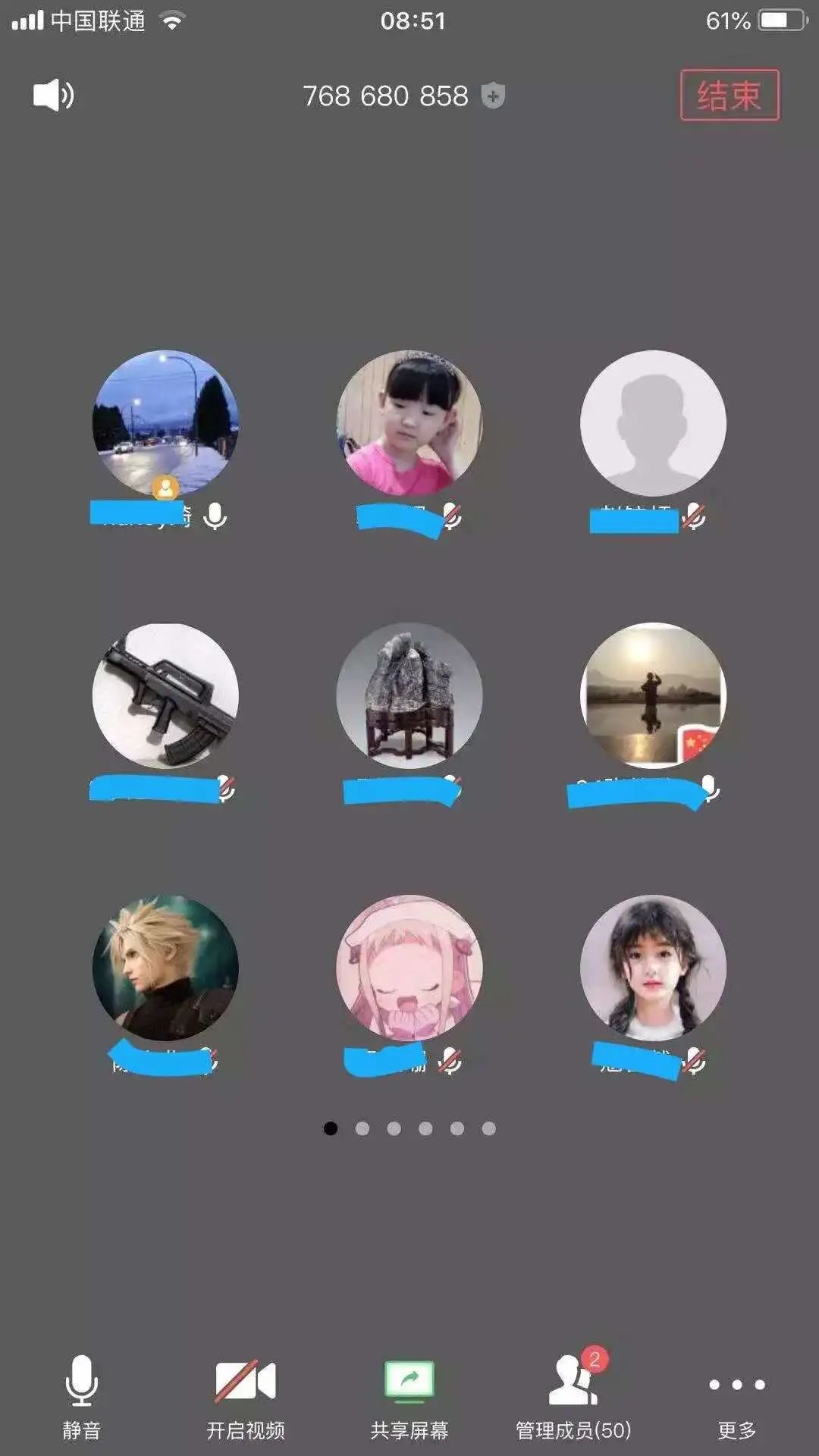The image size is (819, 1456).
Task: Mute microphone with 静音 button
Action: [81, 1397]
